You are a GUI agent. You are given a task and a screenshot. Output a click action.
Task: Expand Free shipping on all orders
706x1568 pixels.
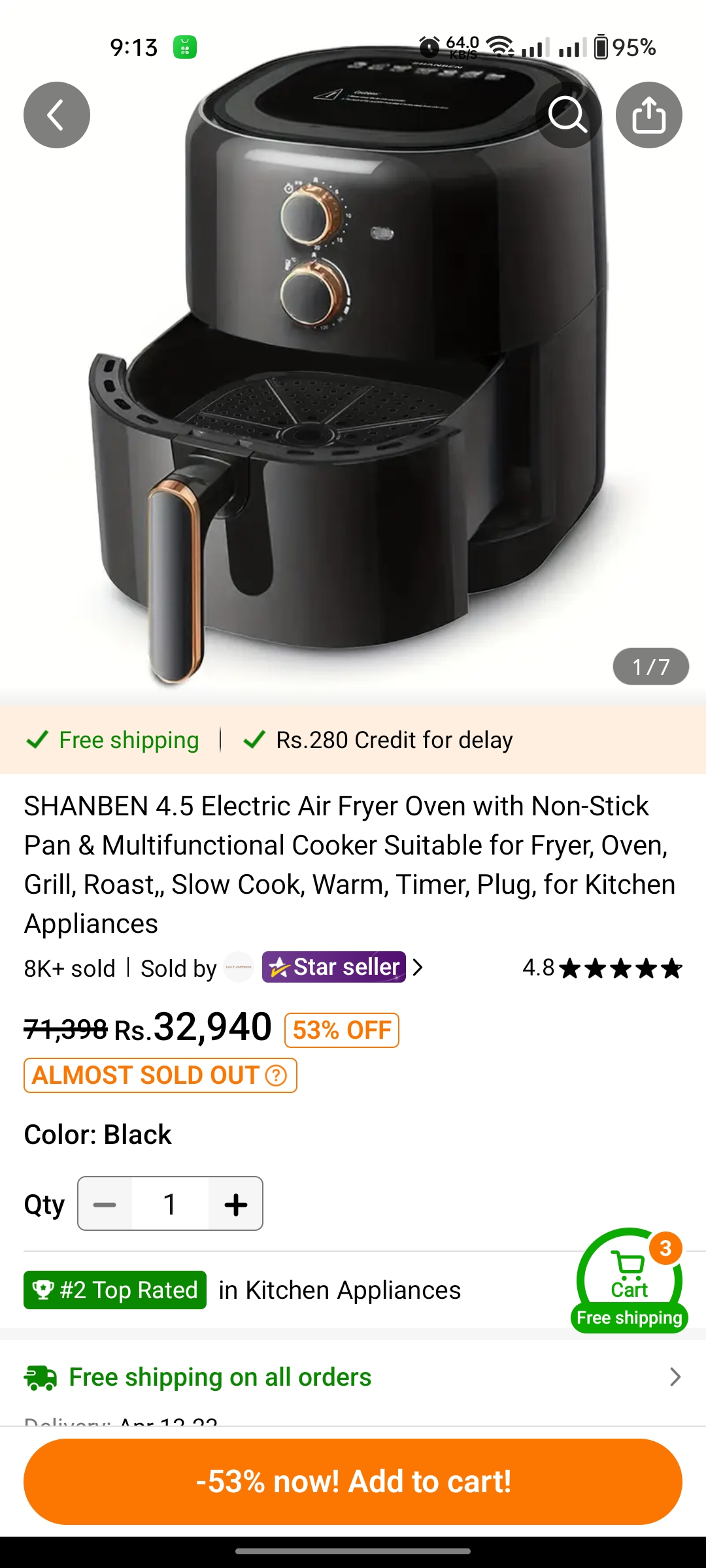[353, 1377]
